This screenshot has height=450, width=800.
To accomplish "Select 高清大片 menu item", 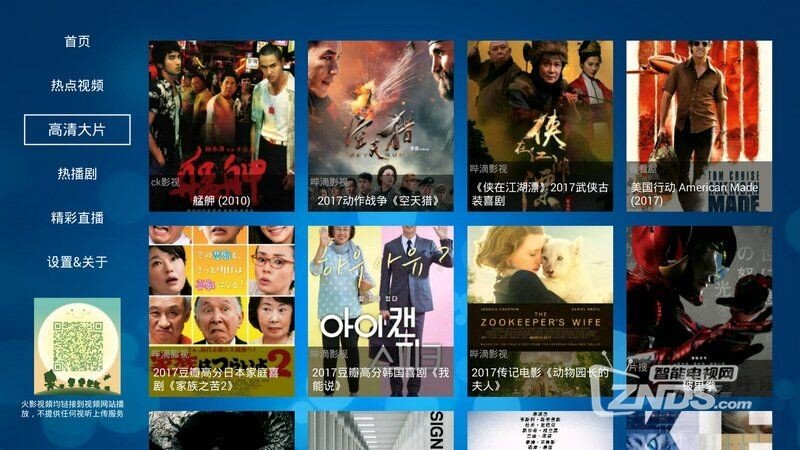I will click(77, 130).
